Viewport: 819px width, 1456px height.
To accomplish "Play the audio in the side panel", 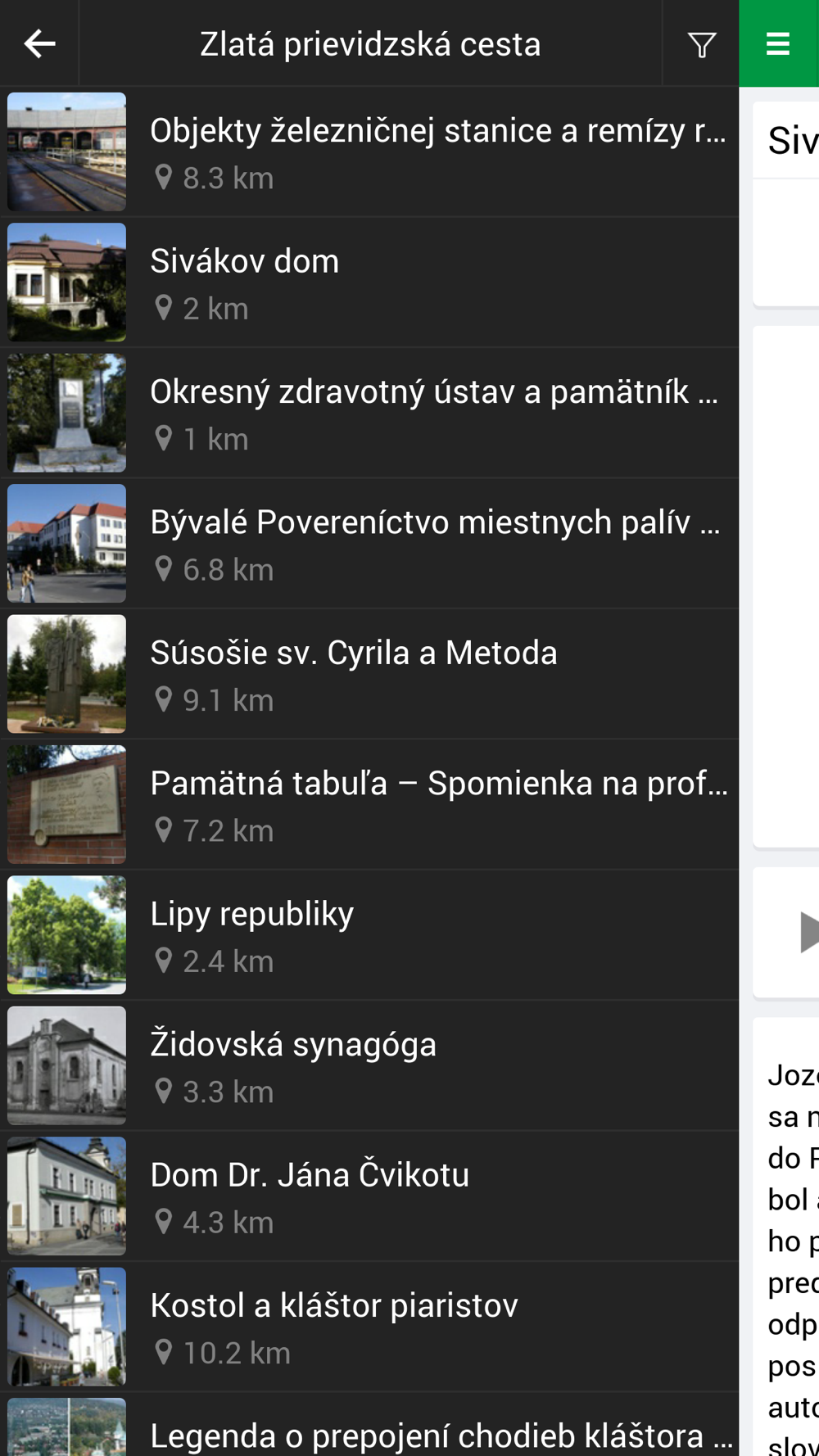I will click(x=808, y=933).
